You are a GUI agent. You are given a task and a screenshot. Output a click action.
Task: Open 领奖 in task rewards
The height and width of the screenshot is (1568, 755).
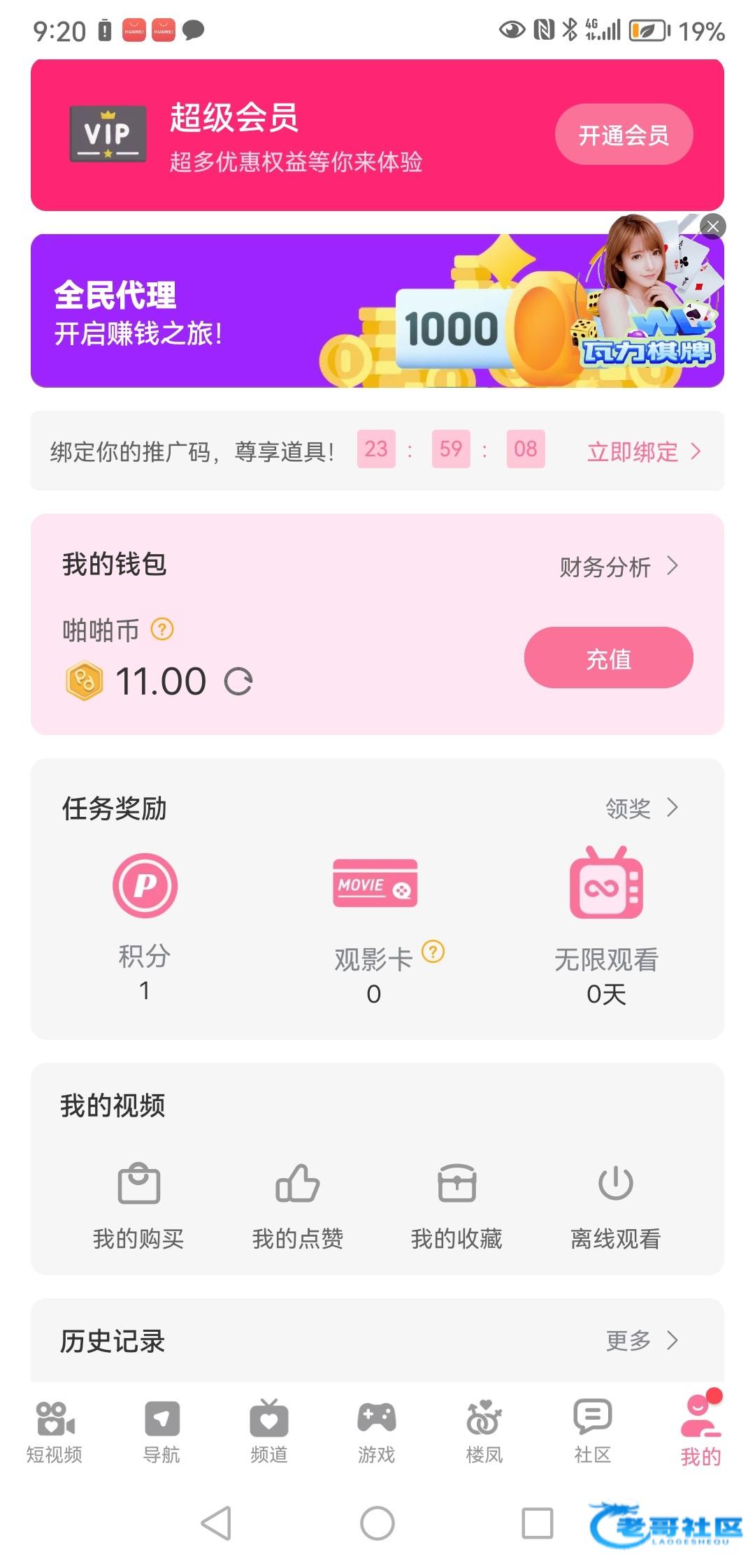641,808
